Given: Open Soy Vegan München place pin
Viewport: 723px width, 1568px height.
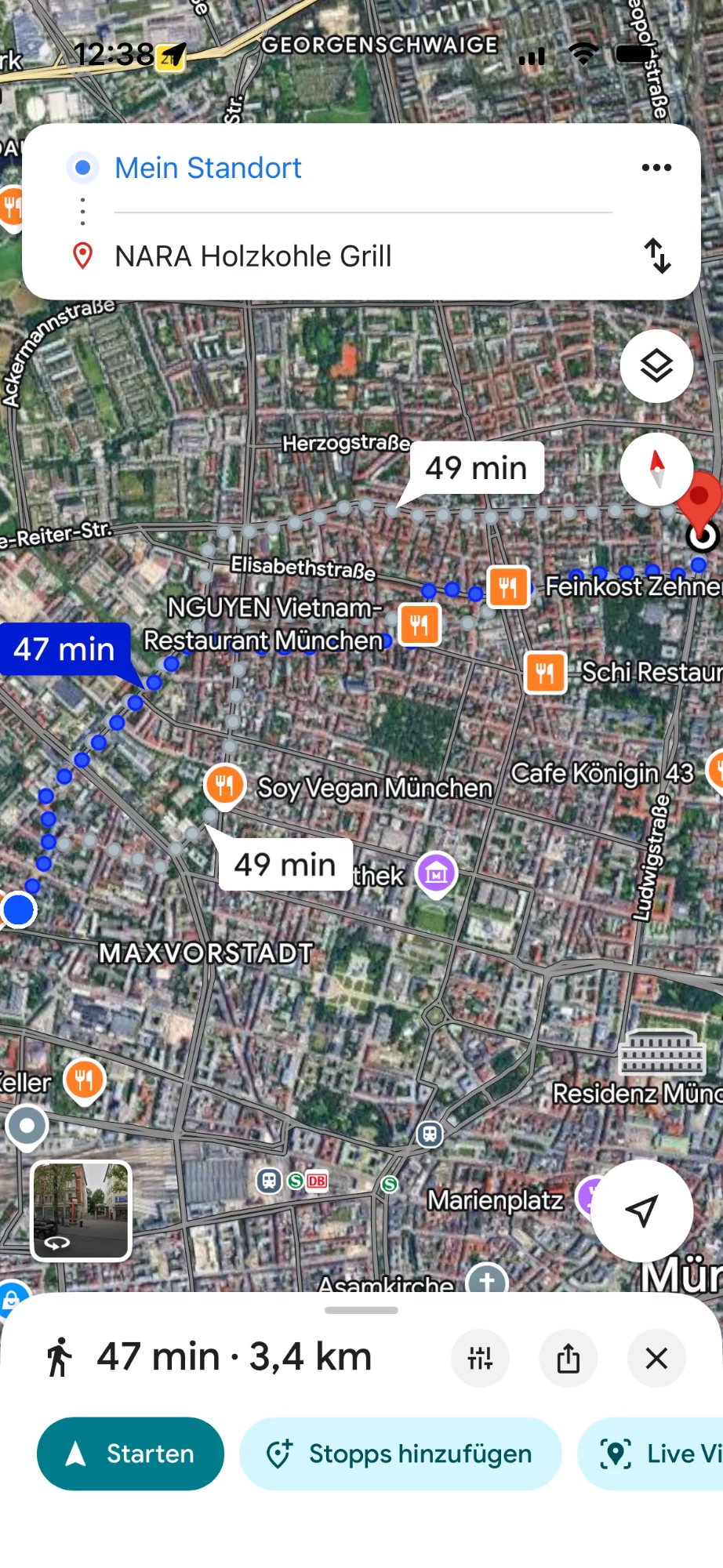Looking at the screenshot, I should point(225,784).
